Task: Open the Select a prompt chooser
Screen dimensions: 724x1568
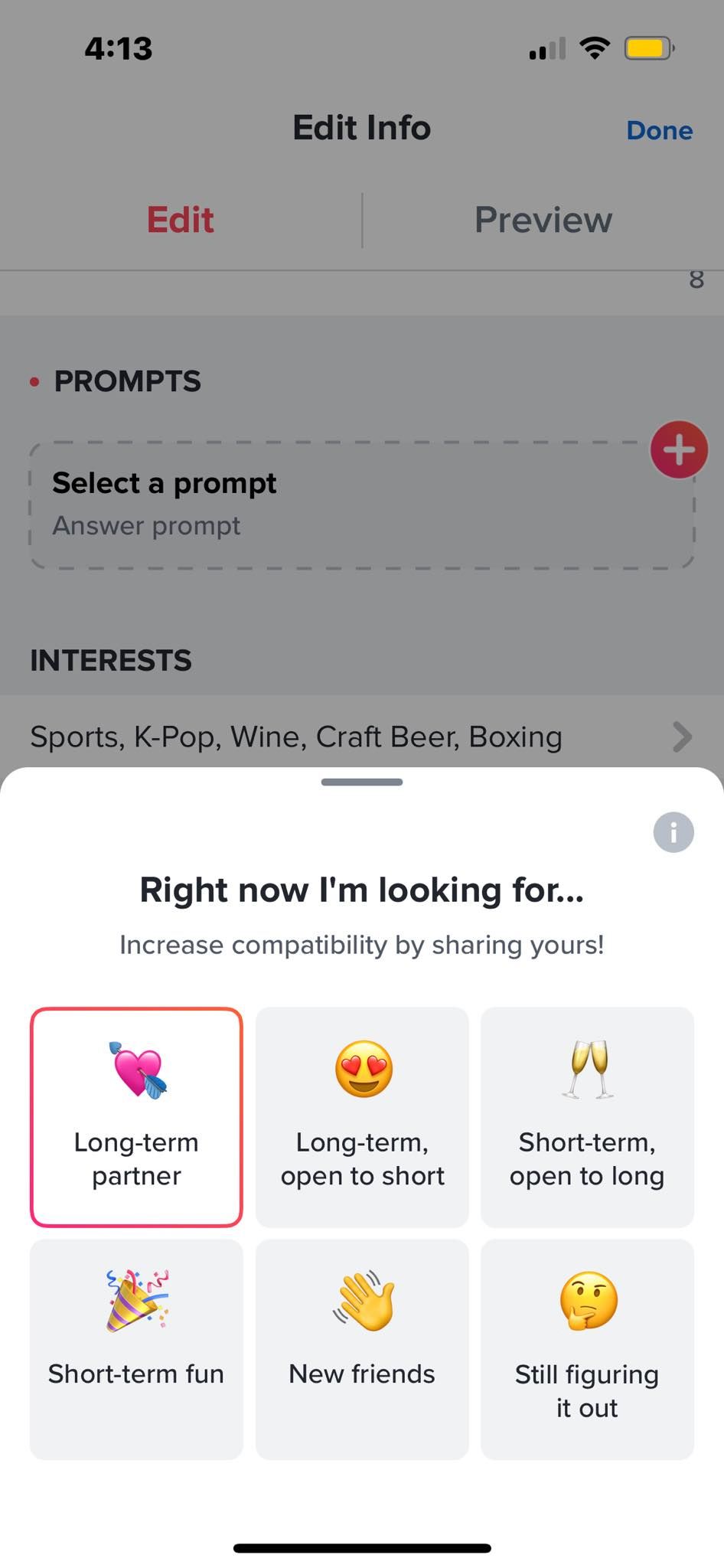Action: (164, 483)
